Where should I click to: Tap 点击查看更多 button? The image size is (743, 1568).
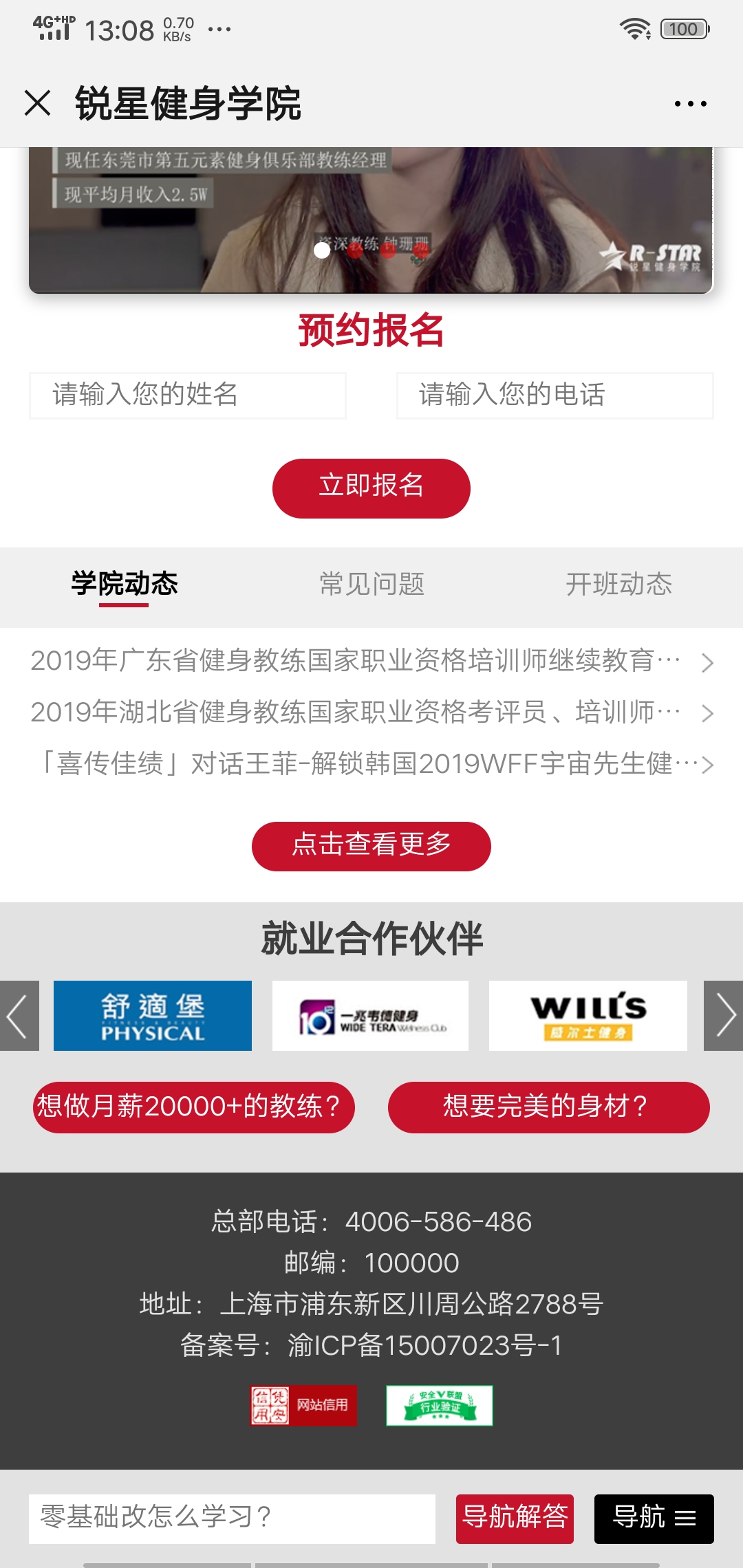point(371,846)
